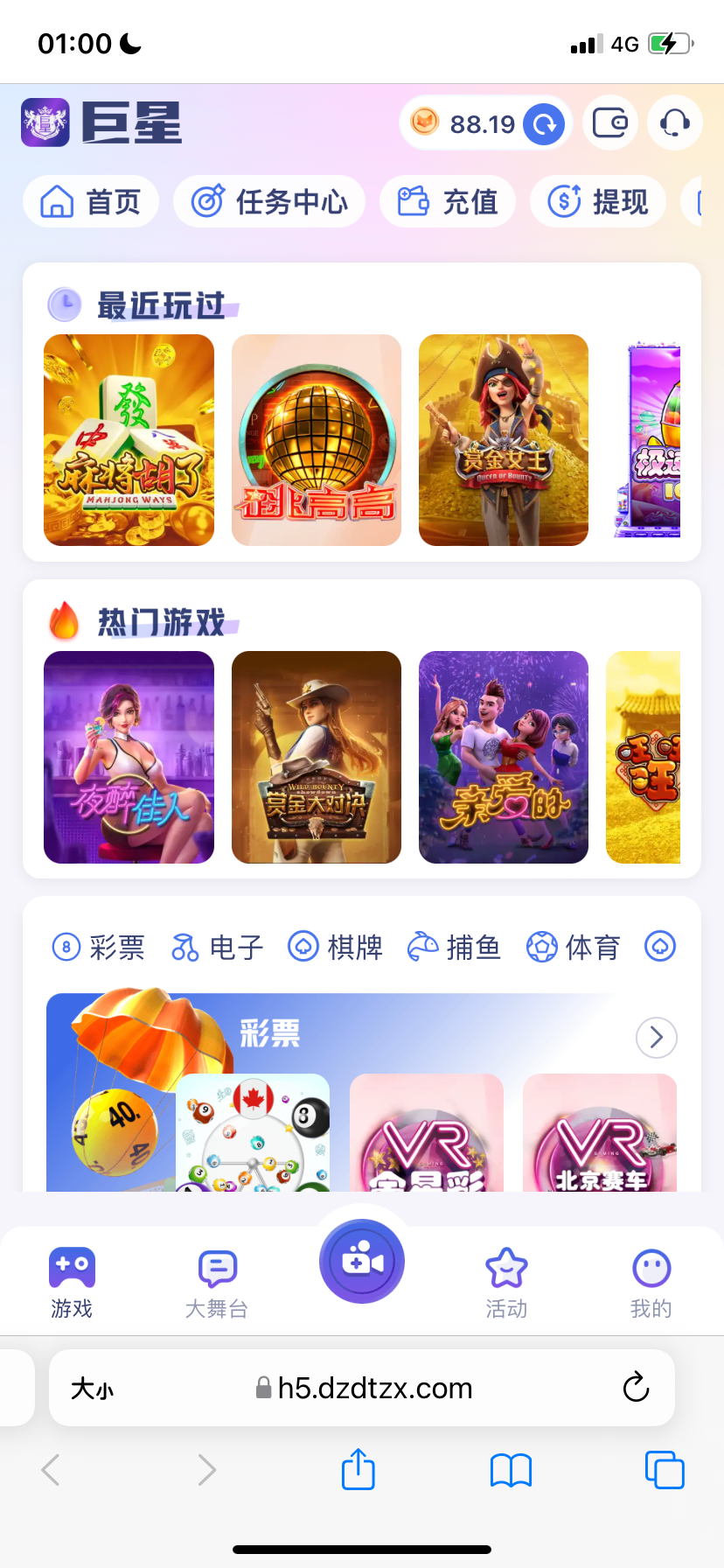Play 亲爱的 game
Image resolution: width=724 pixels, height=1568 pixels.
[x=504, y=757]
